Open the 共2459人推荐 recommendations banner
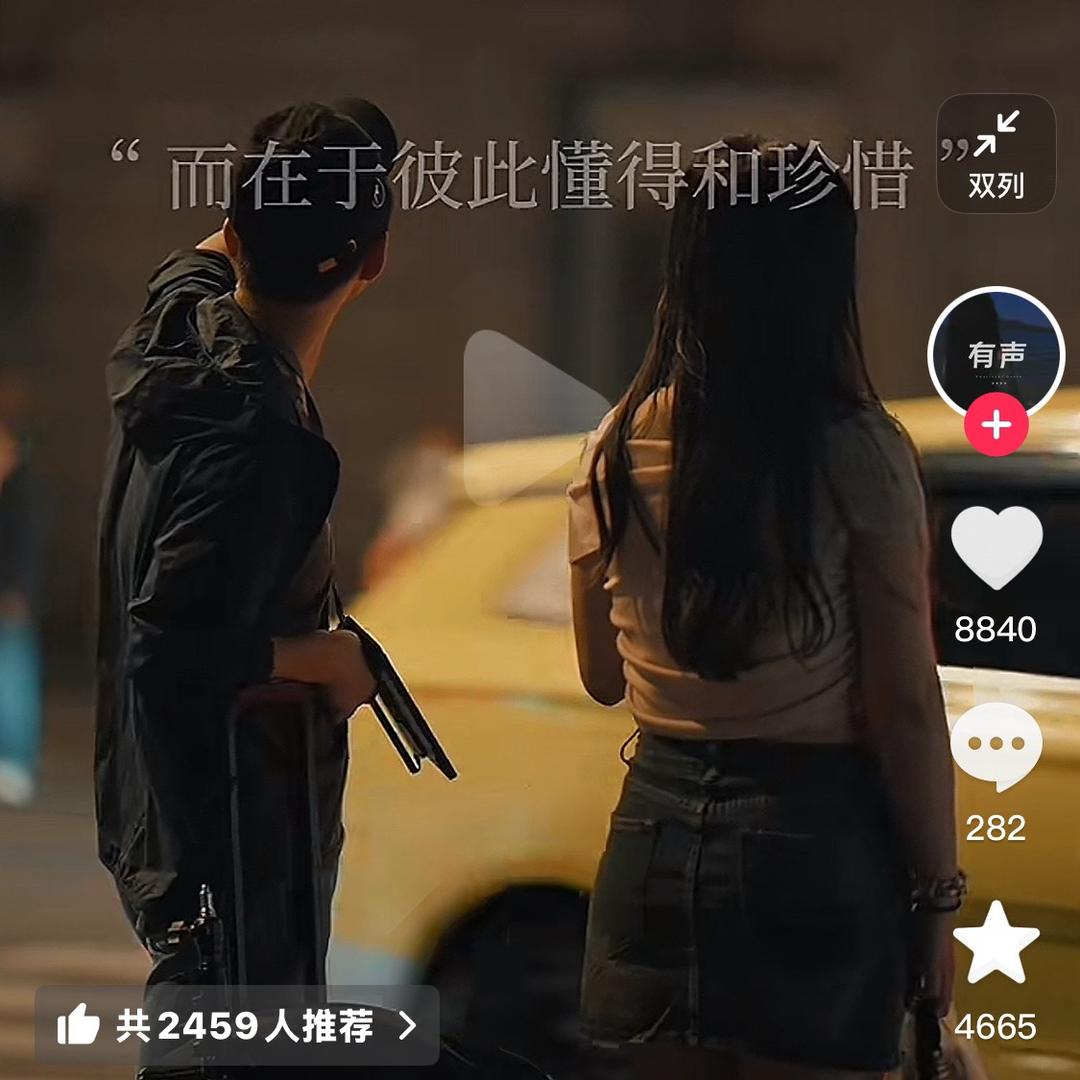Image resolution: width=1080 pixels, height=1080 pixels. point(237,1026)
